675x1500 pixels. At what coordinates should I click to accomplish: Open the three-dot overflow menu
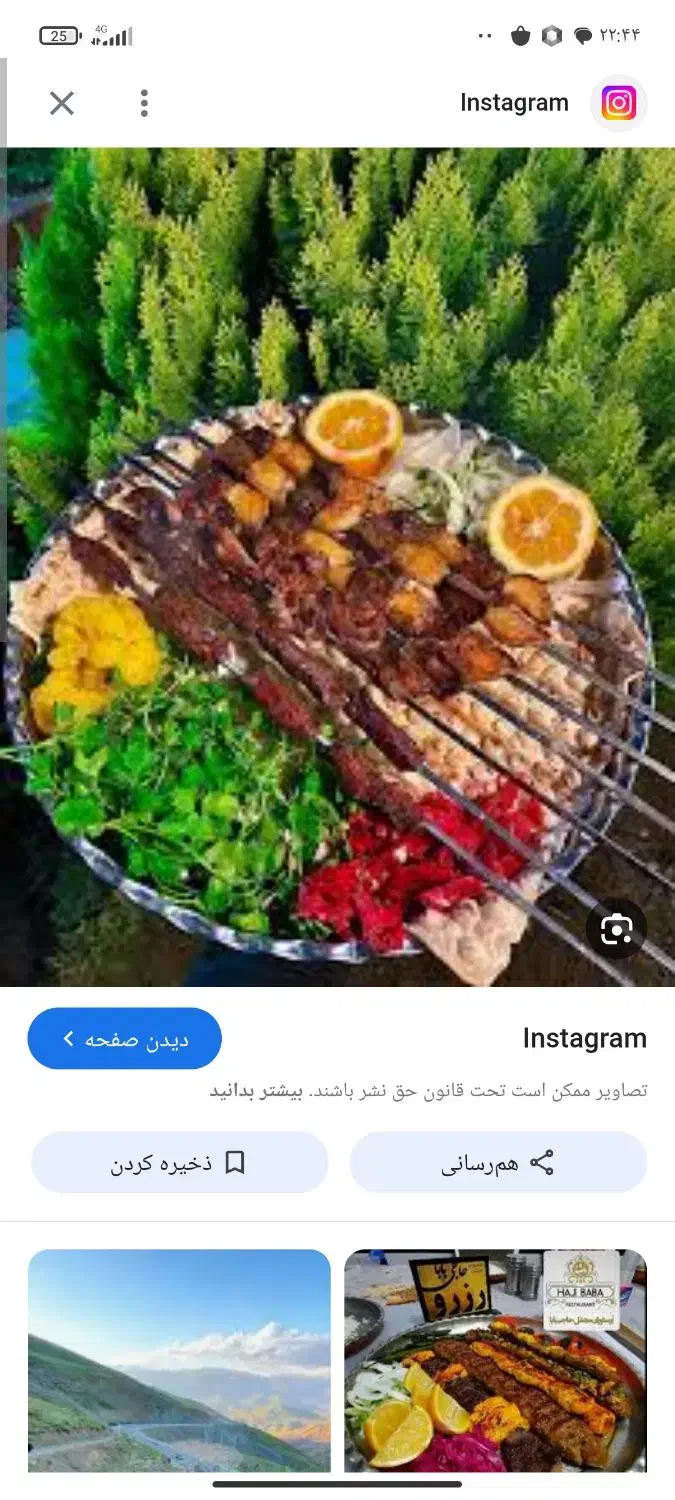click(x=144, y=103)
